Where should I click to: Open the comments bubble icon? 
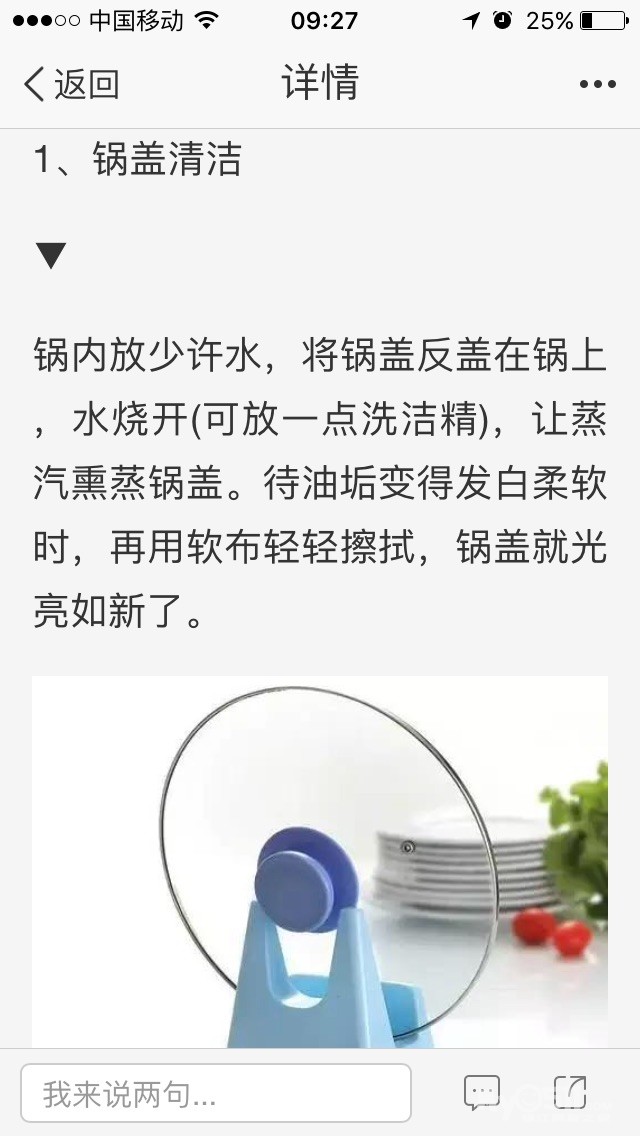point(482,1093)
